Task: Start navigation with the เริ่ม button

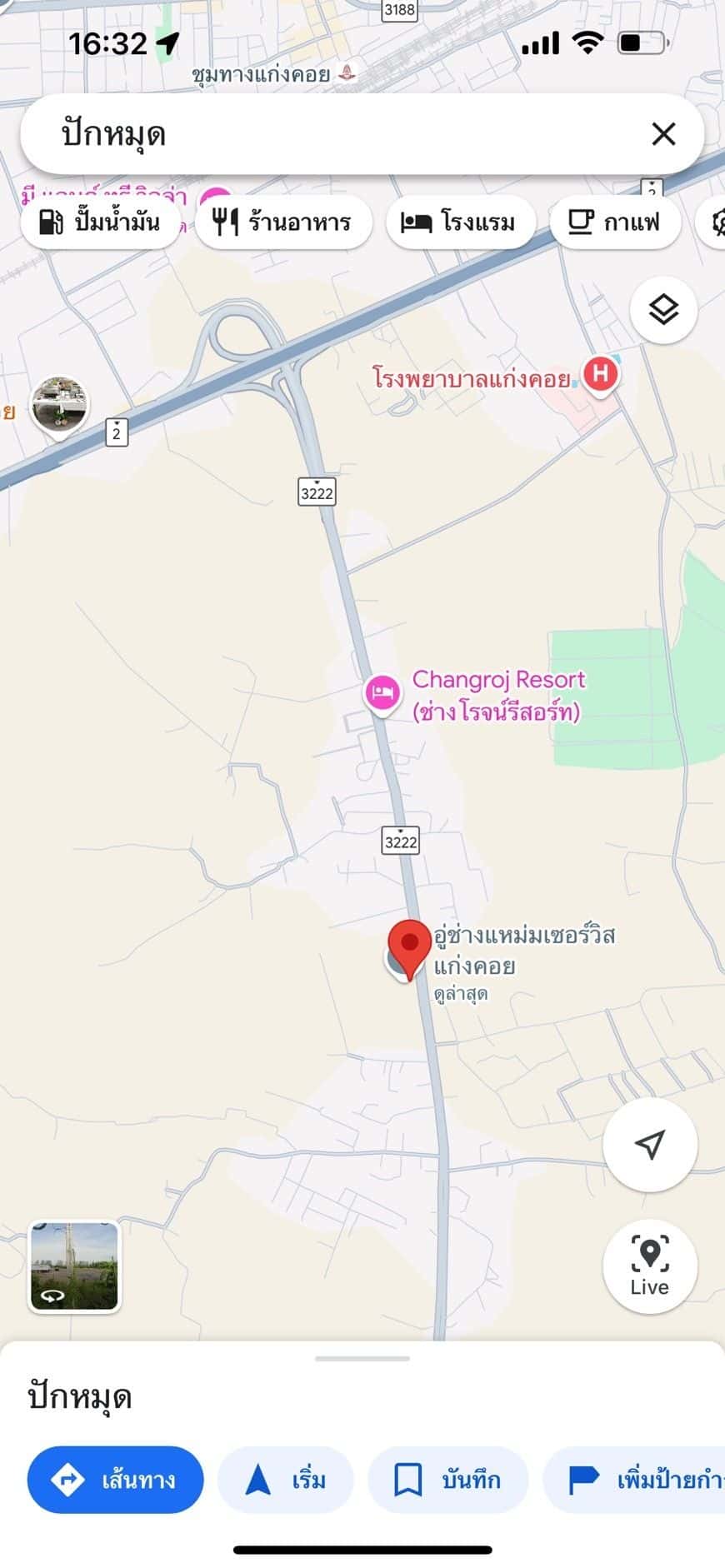Action: [285, 1480]
